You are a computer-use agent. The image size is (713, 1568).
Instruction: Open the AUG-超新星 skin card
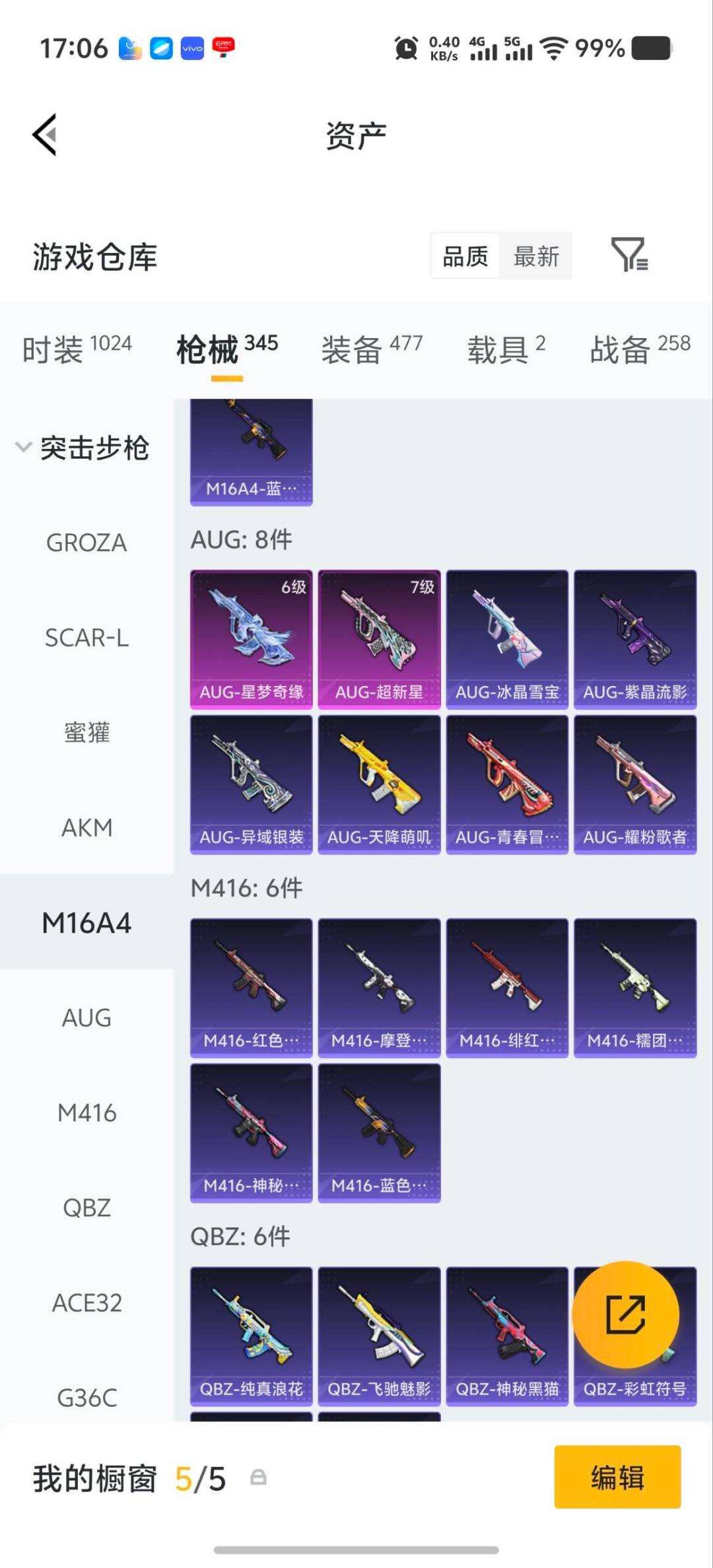pyautogui.click(x=380, y=640)
